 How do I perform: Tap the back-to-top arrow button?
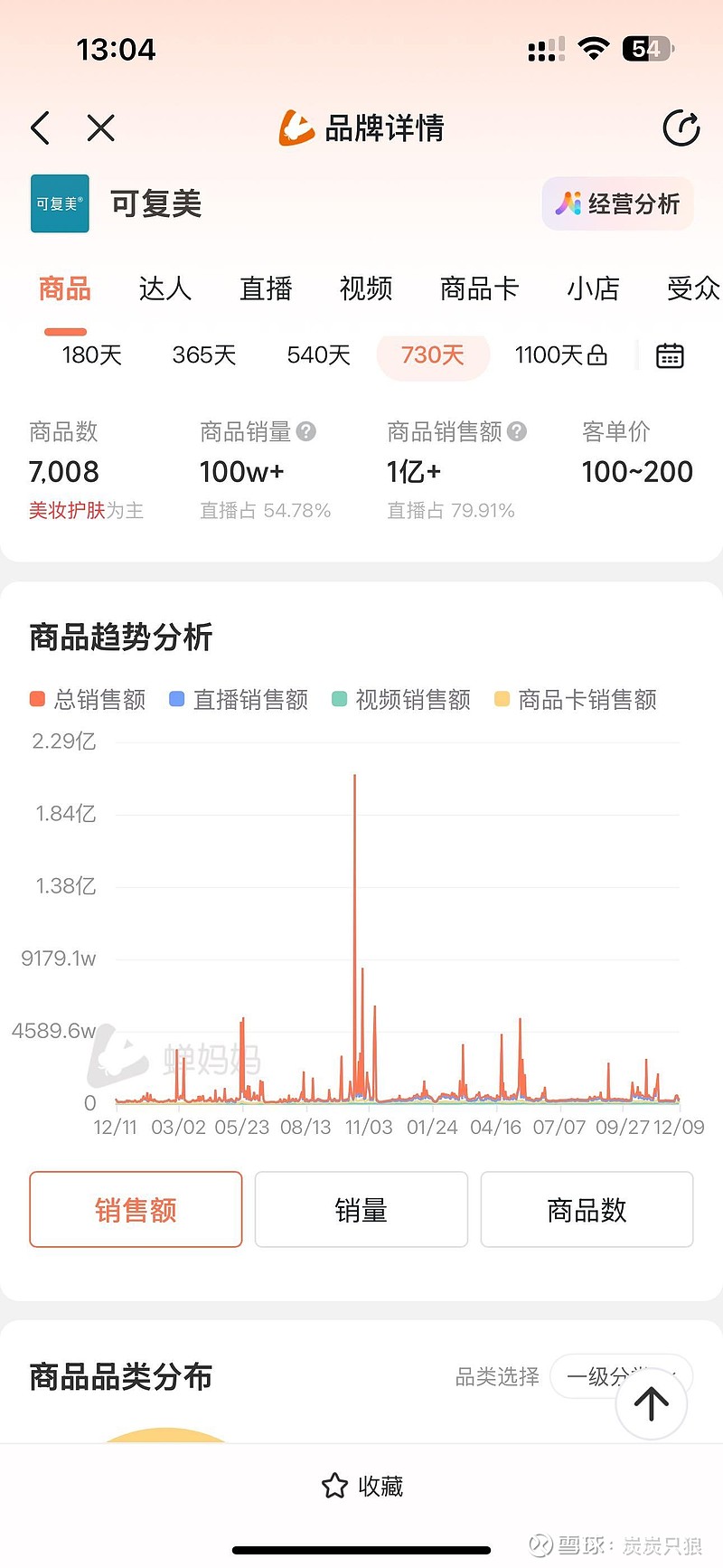pos(651,1403)
